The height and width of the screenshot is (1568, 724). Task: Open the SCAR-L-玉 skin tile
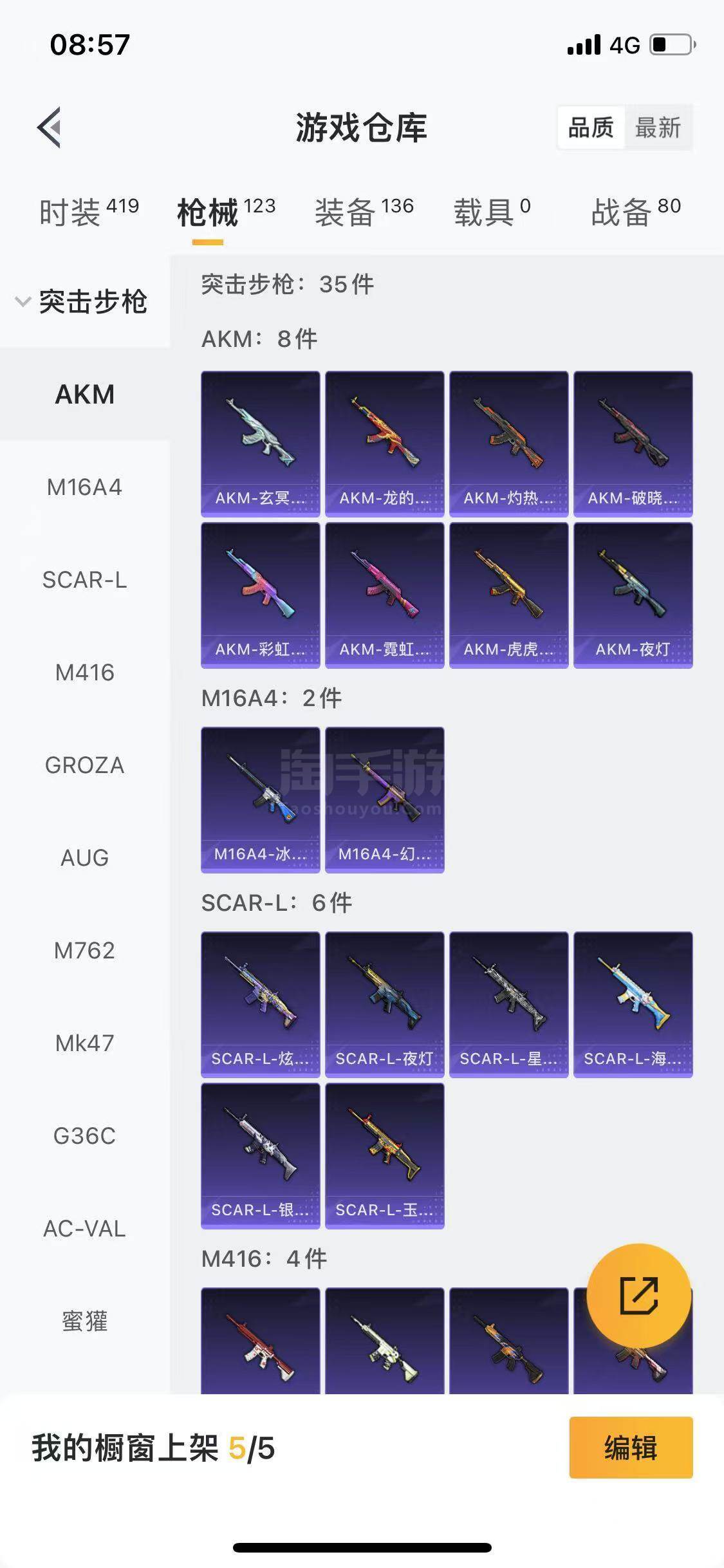[384, 1155]
